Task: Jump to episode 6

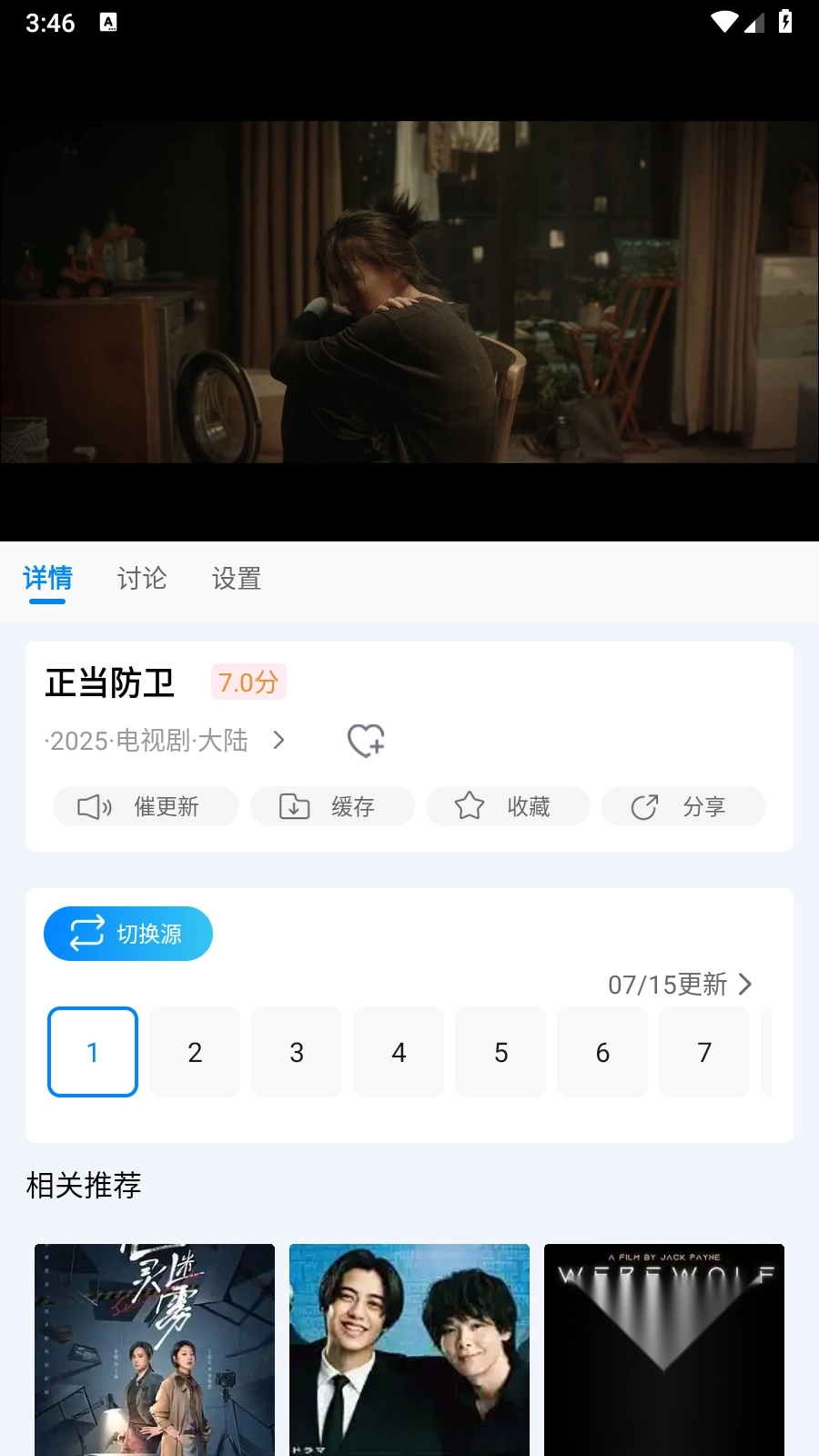Action: [602, 1052]
